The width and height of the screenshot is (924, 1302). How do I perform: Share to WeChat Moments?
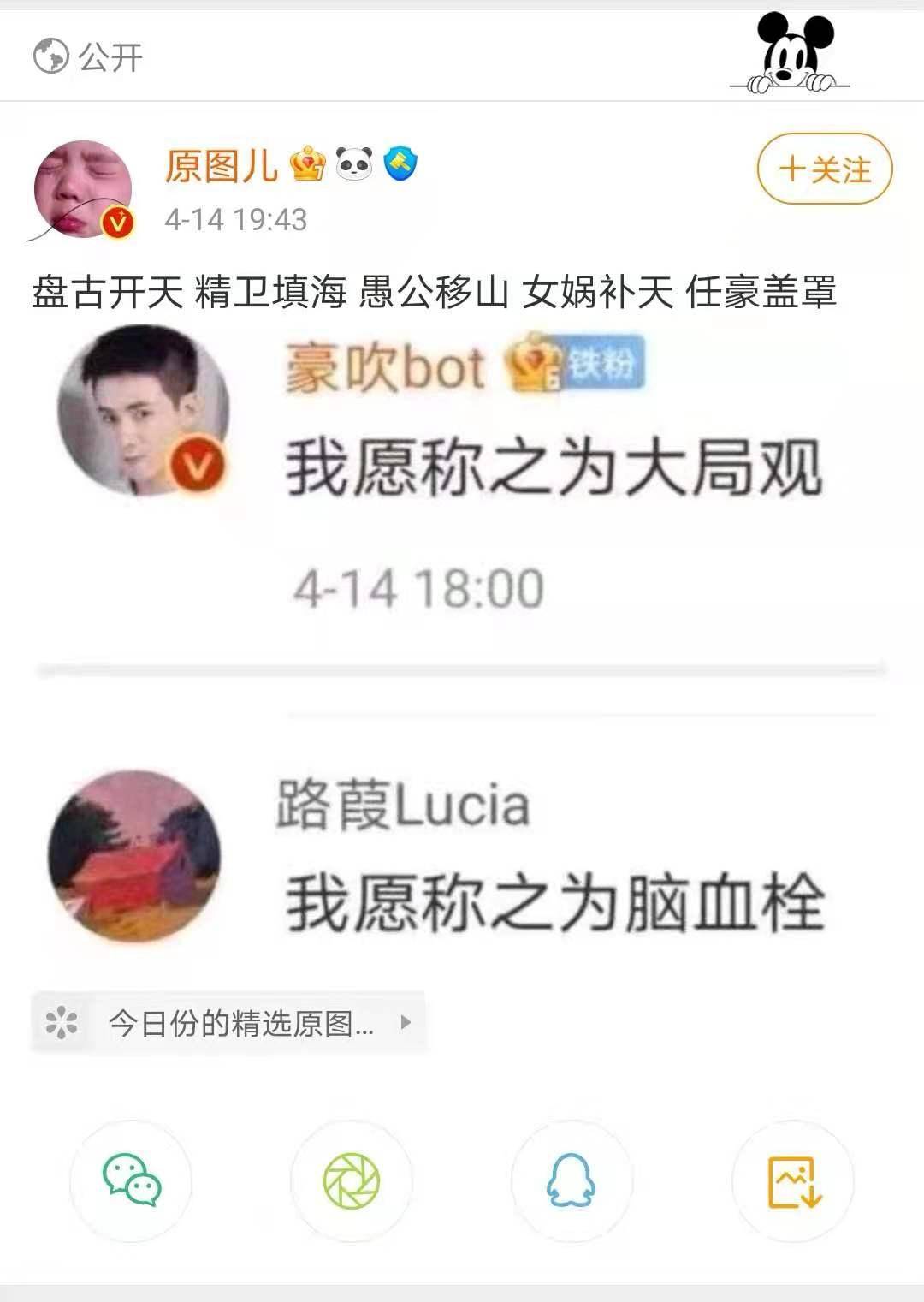[x=352, y=1180]
